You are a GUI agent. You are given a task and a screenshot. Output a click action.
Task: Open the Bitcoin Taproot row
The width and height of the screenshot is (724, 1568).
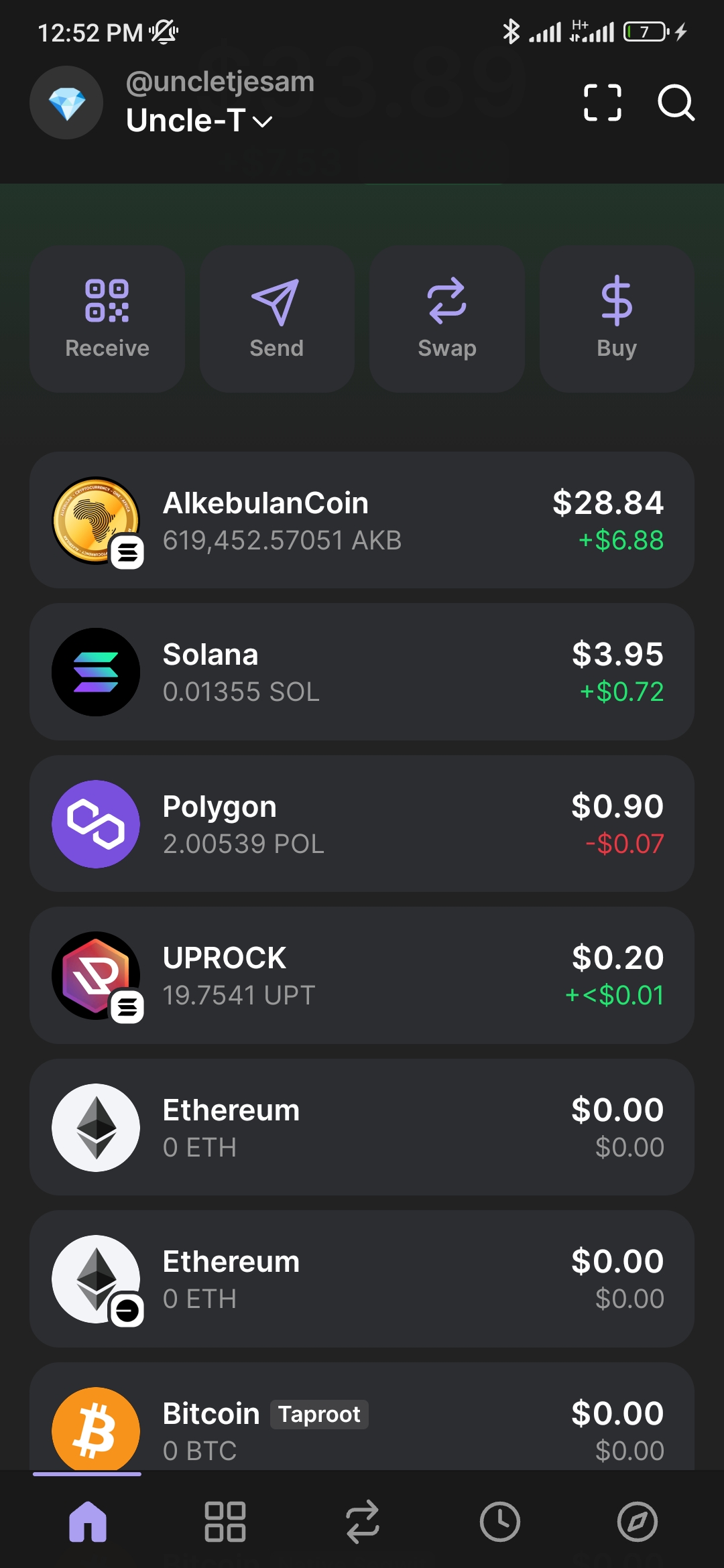pyautogui.click(x=362, y=1417)
